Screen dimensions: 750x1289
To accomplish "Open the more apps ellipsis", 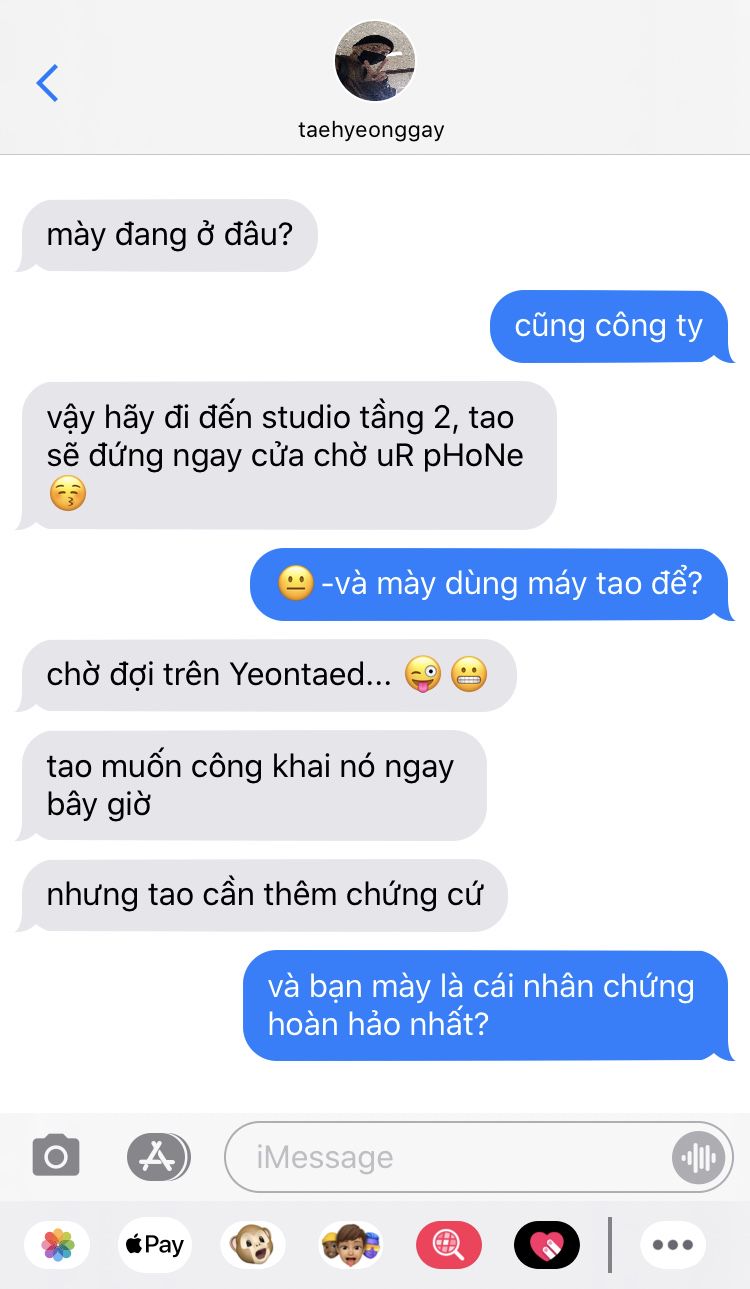I will [673, 1245].
